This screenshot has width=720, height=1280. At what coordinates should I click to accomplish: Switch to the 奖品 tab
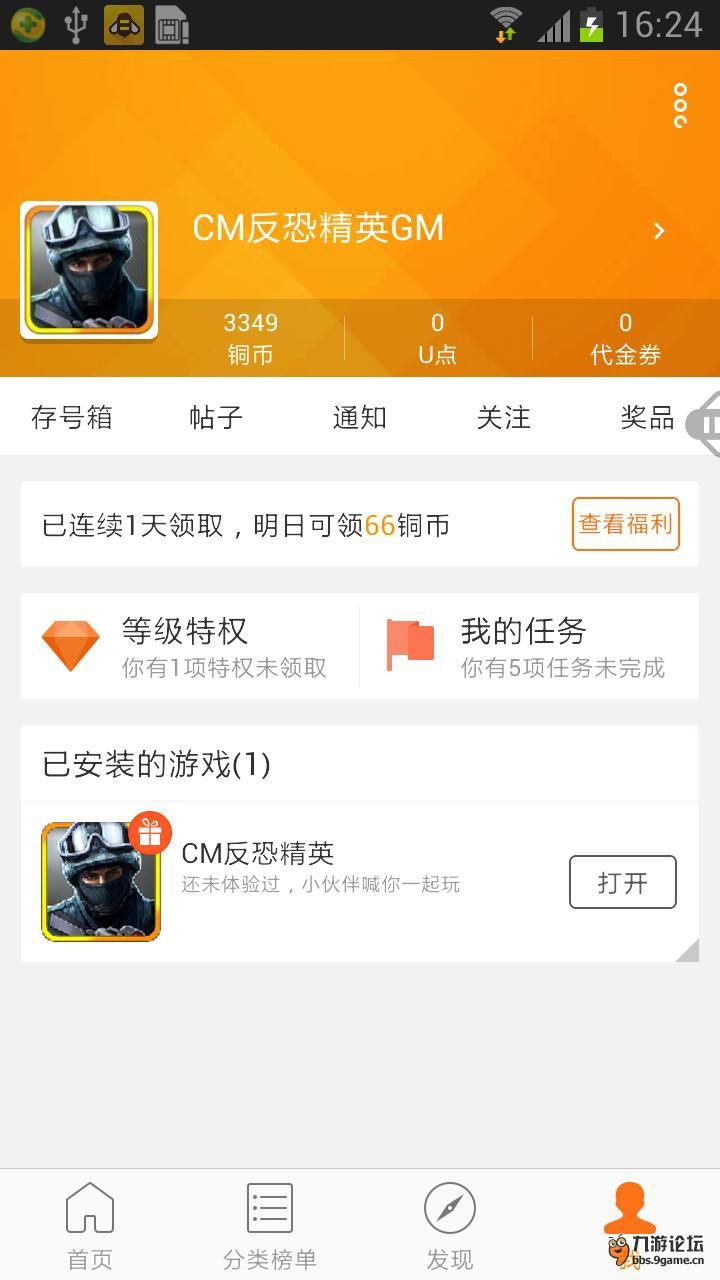646,417
